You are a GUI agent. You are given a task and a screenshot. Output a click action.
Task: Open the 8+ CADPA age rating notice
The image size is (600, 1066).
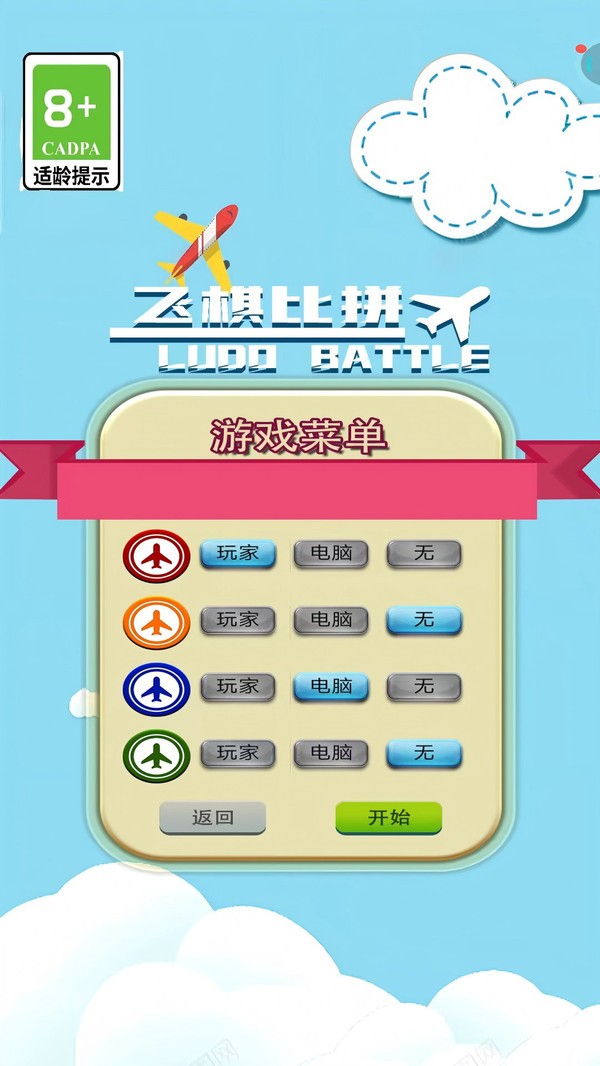tap(71, 122)
